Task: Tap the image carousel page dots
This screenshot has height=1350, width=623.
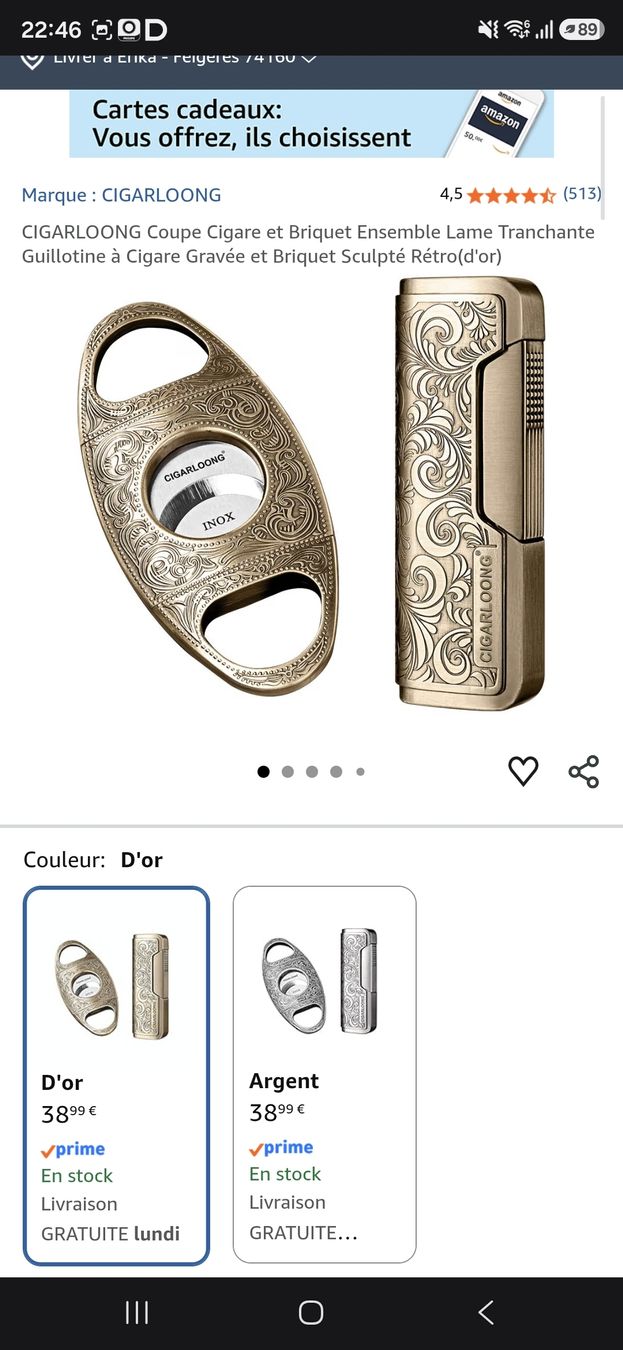Action: click(x=311, y=771)
